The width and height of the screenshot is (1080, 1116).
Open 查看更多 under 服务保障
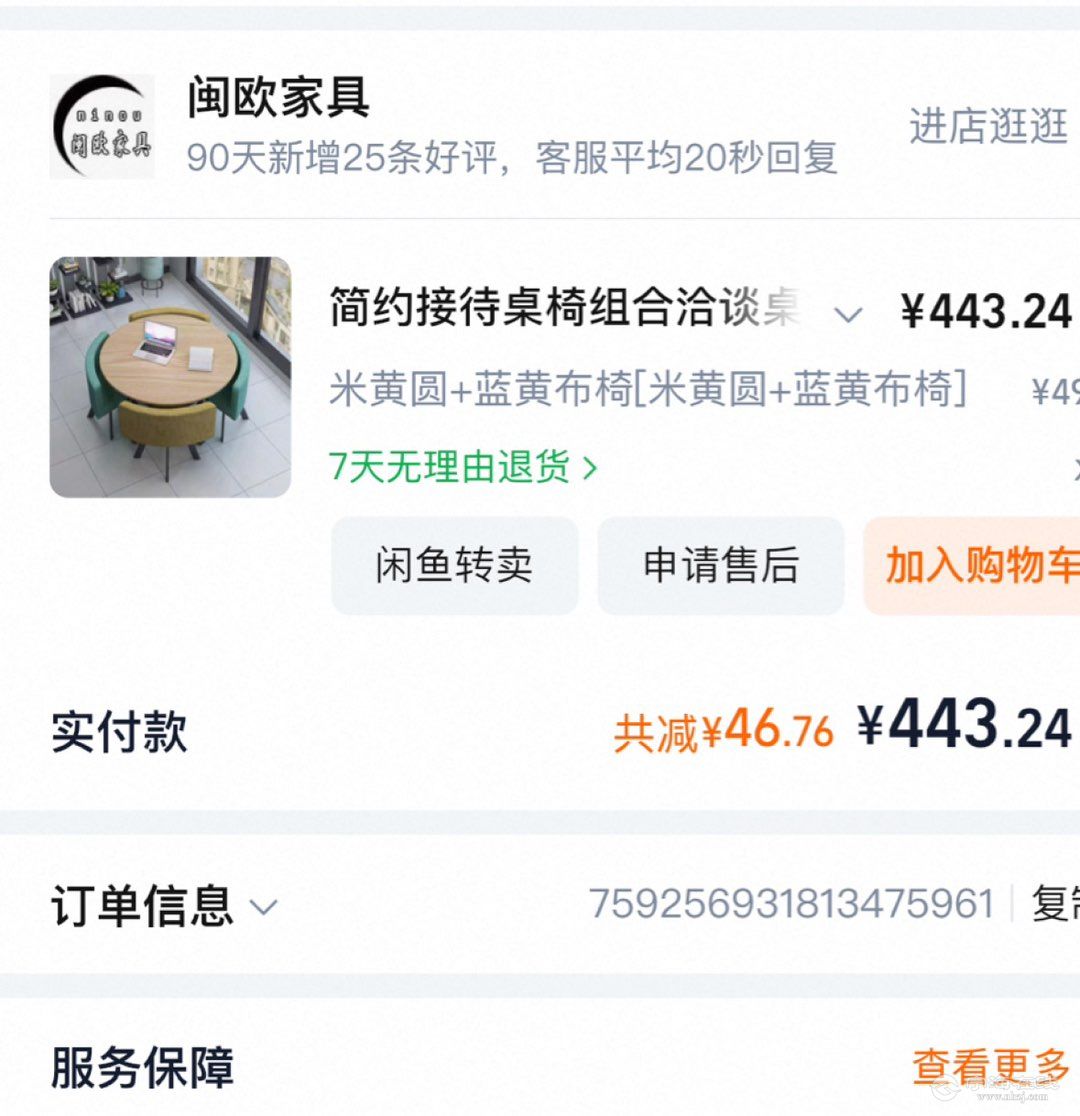(990, 1066)
